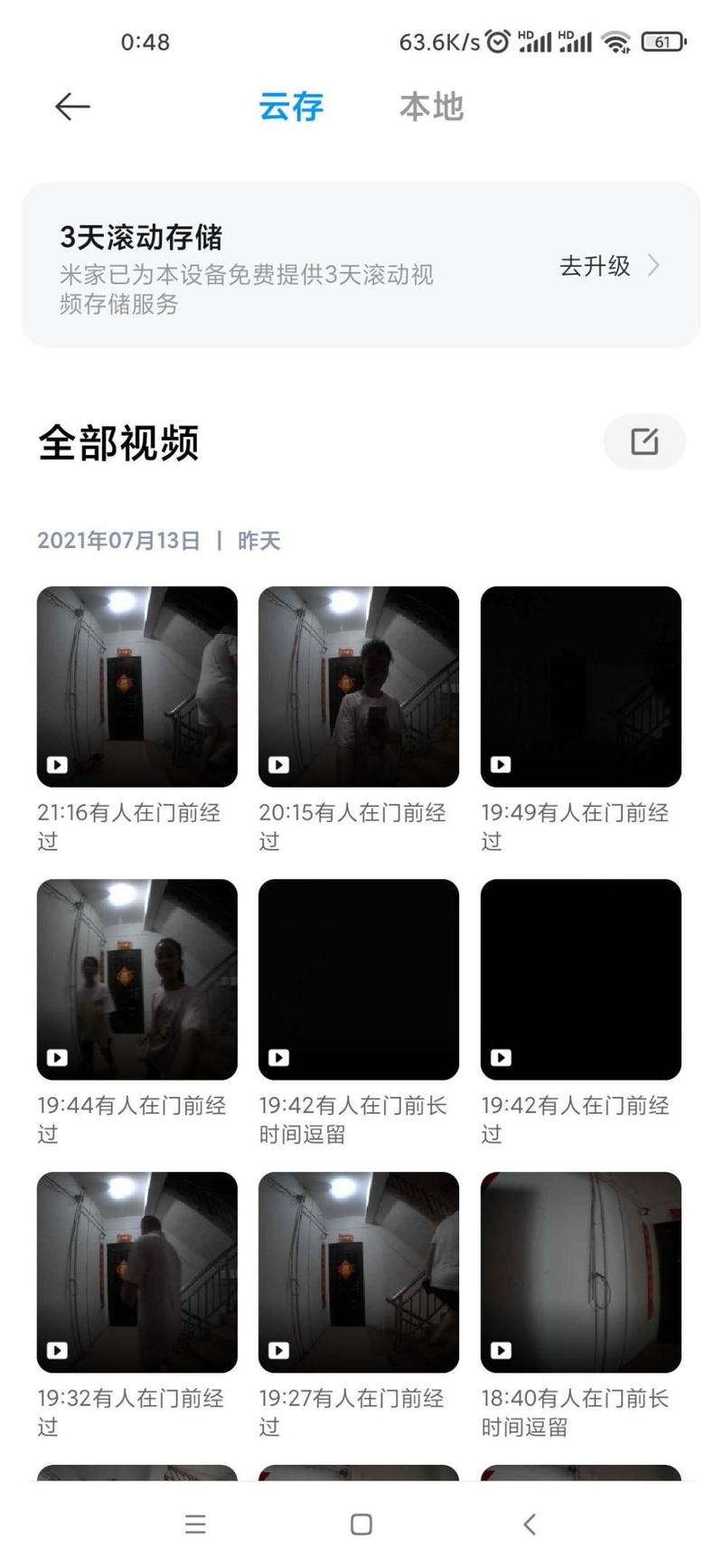The image size is (723, 1568).
Task: Open the 19:49 有人在门前经过 clip
Action: coord(581,686)
